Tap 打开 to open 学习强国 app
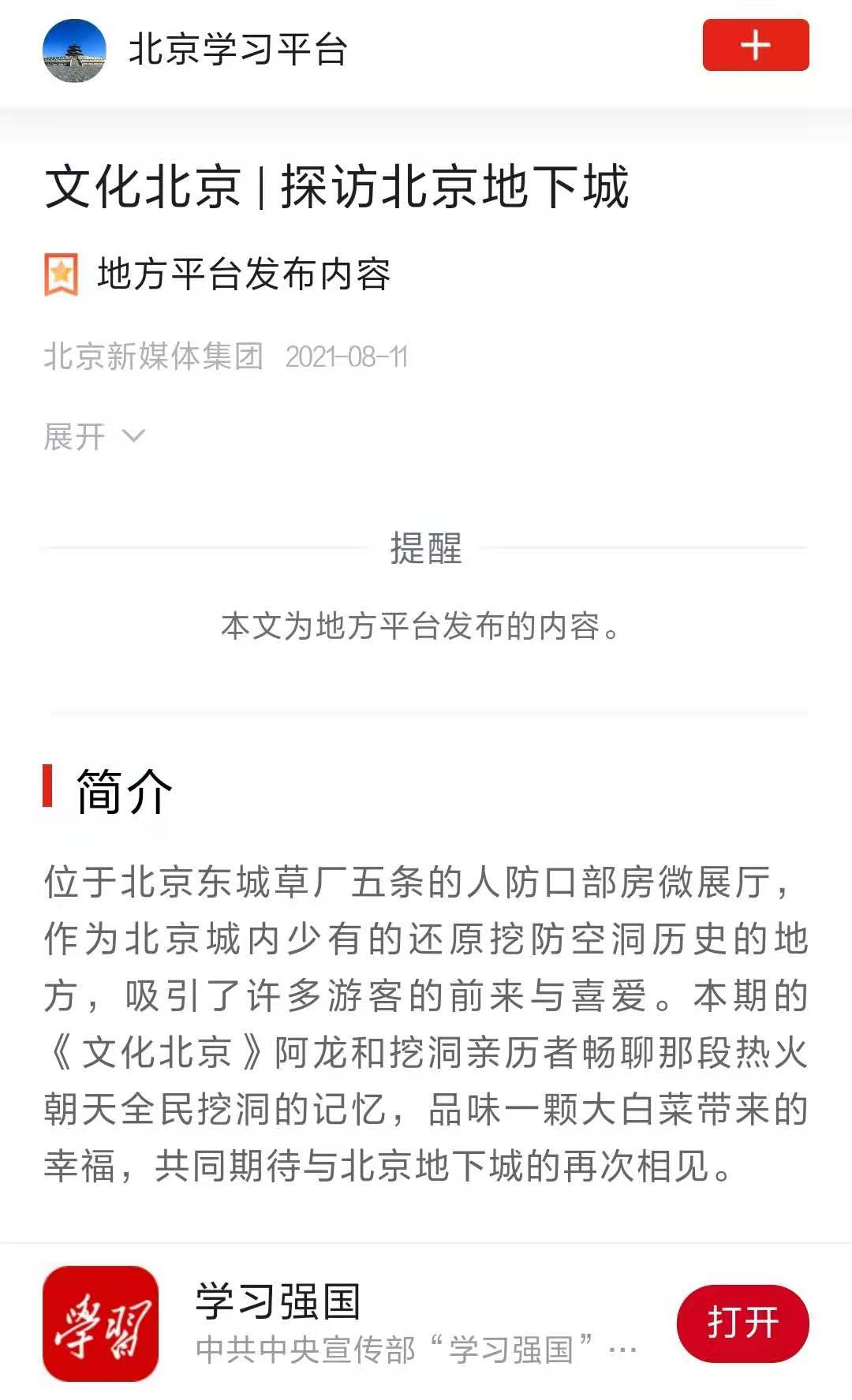This screenshot has width=852, height=1400. [742, 1322]
